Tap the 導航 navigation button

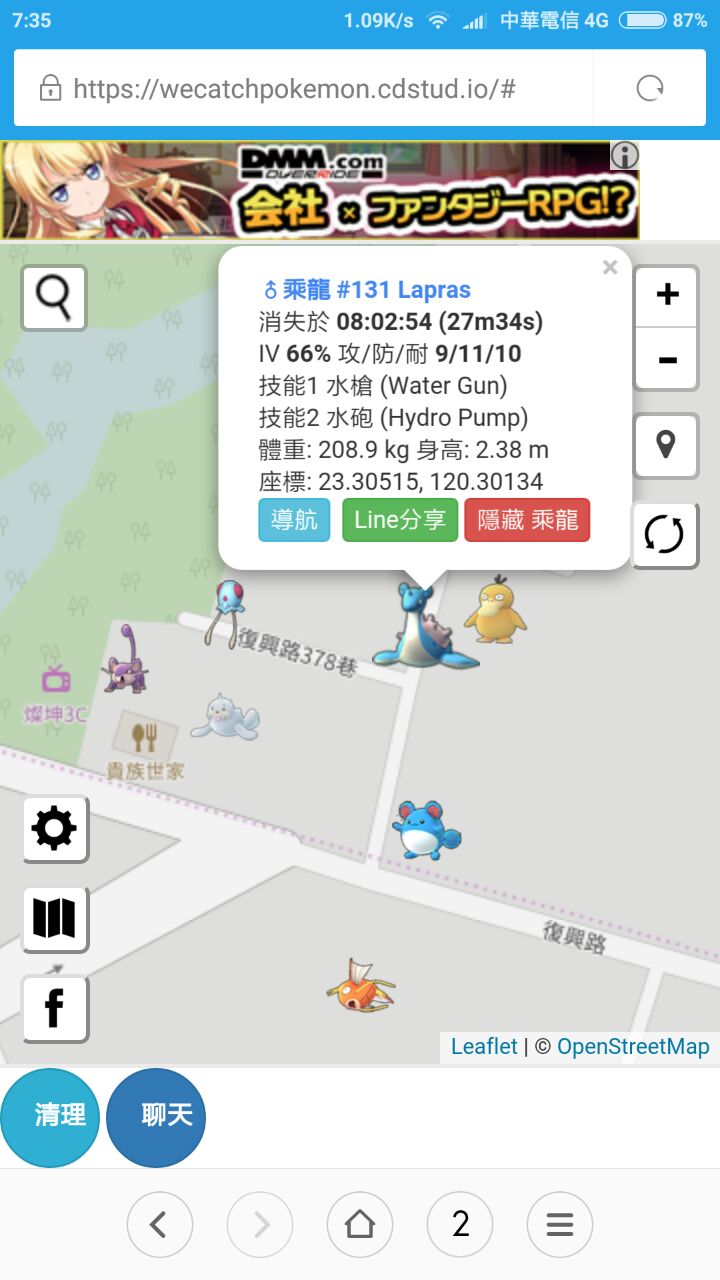tap(294, 521)
